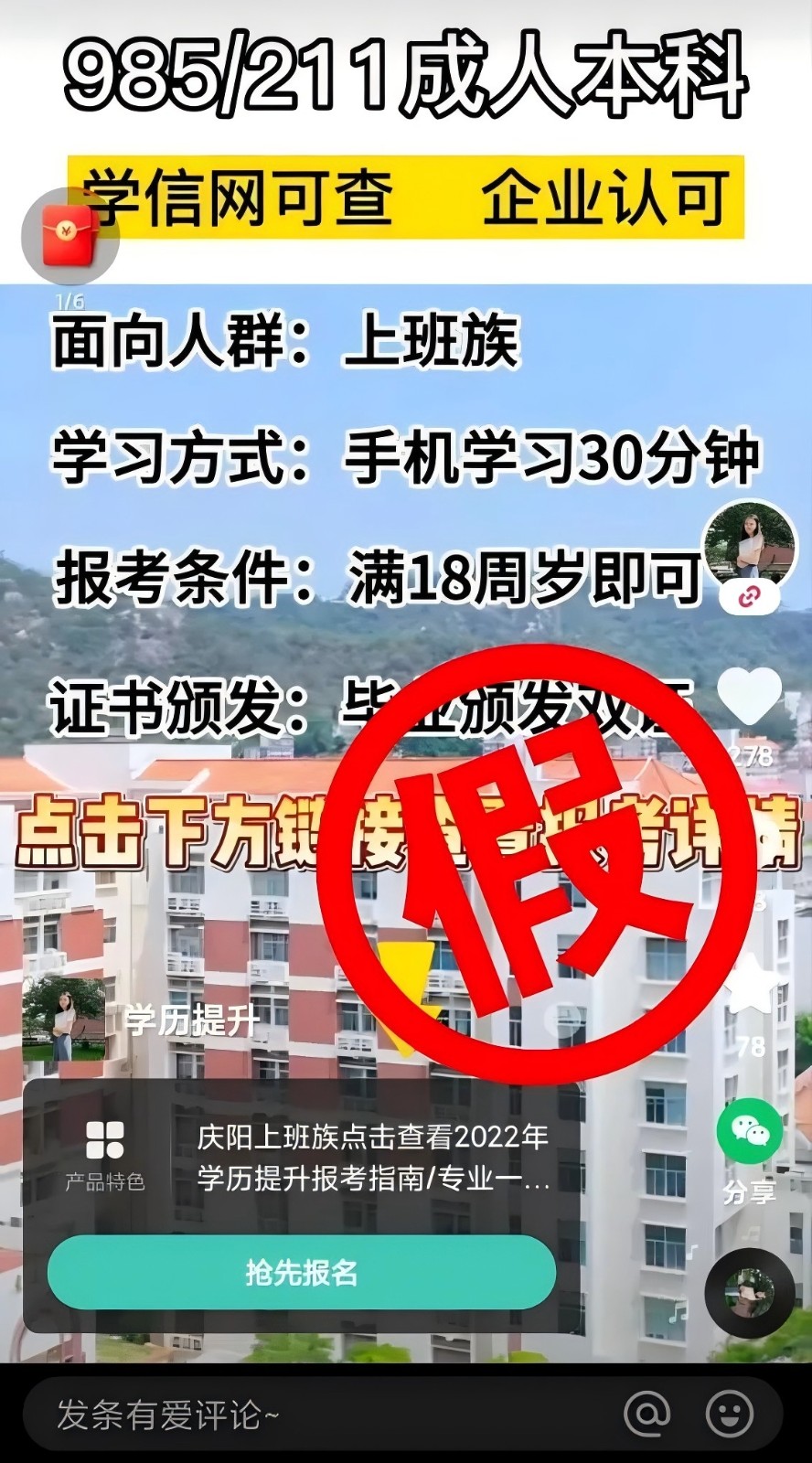
Task: Open the comment field 发条有爱评论
Action: pyautogui.click(x=311, y=1415)
